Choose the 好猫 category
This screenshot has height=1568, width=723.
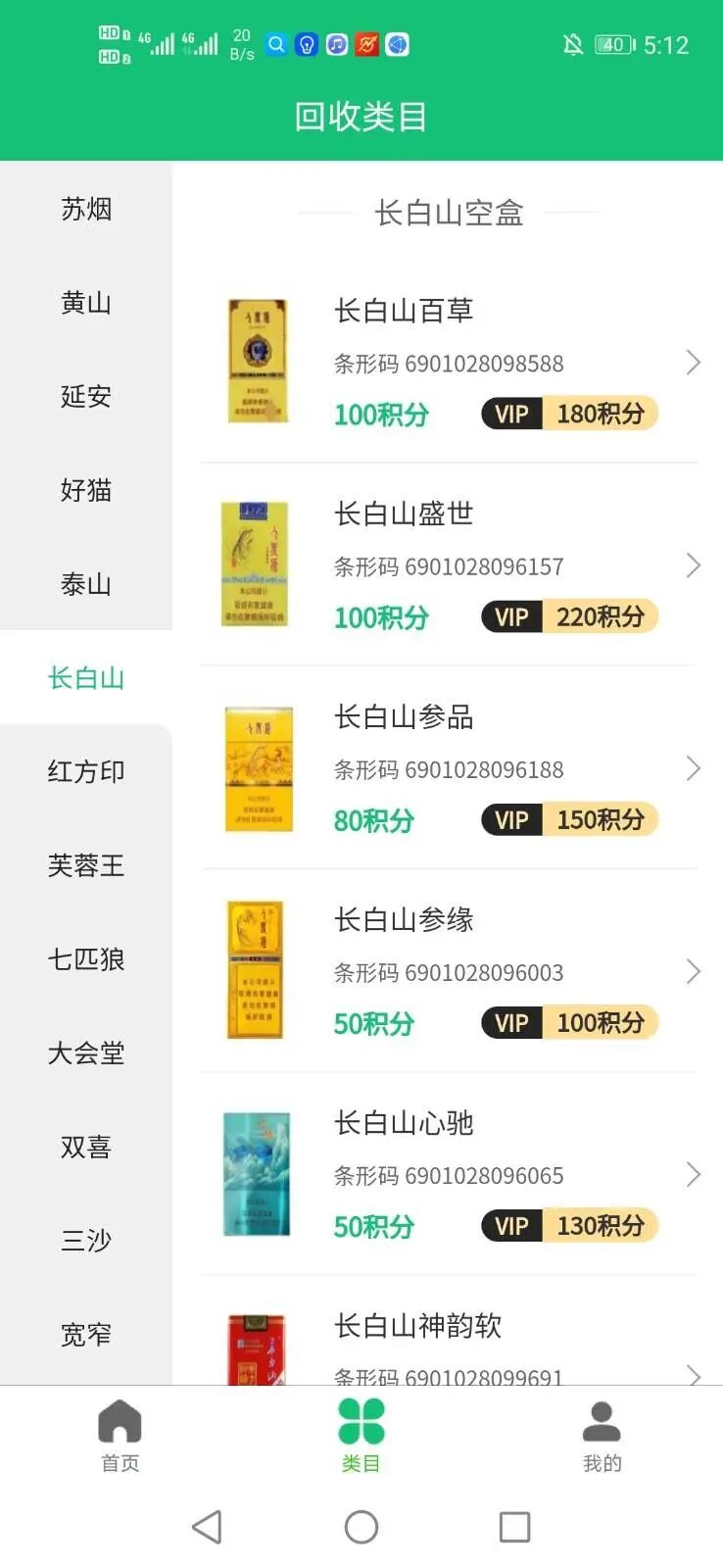point(86,490)
